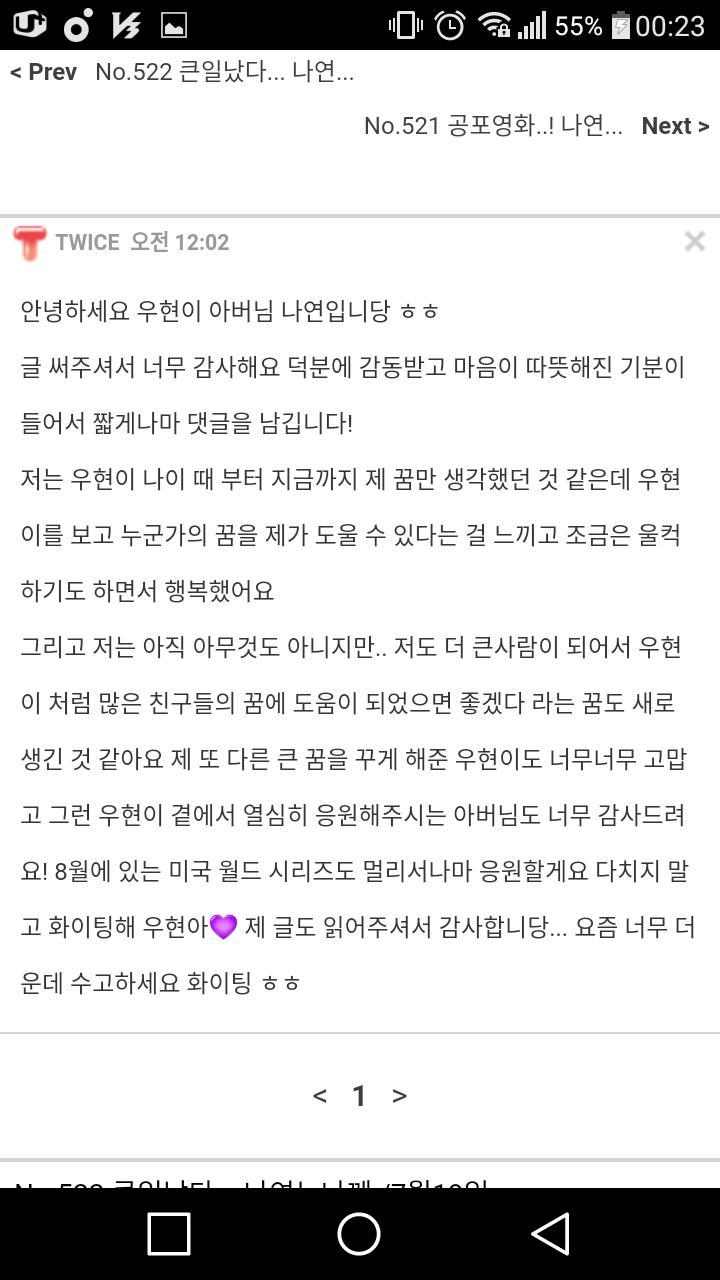Dismiss the TWICE comment with X
This screenshot has width=720, height=1280.
point(695,241)
